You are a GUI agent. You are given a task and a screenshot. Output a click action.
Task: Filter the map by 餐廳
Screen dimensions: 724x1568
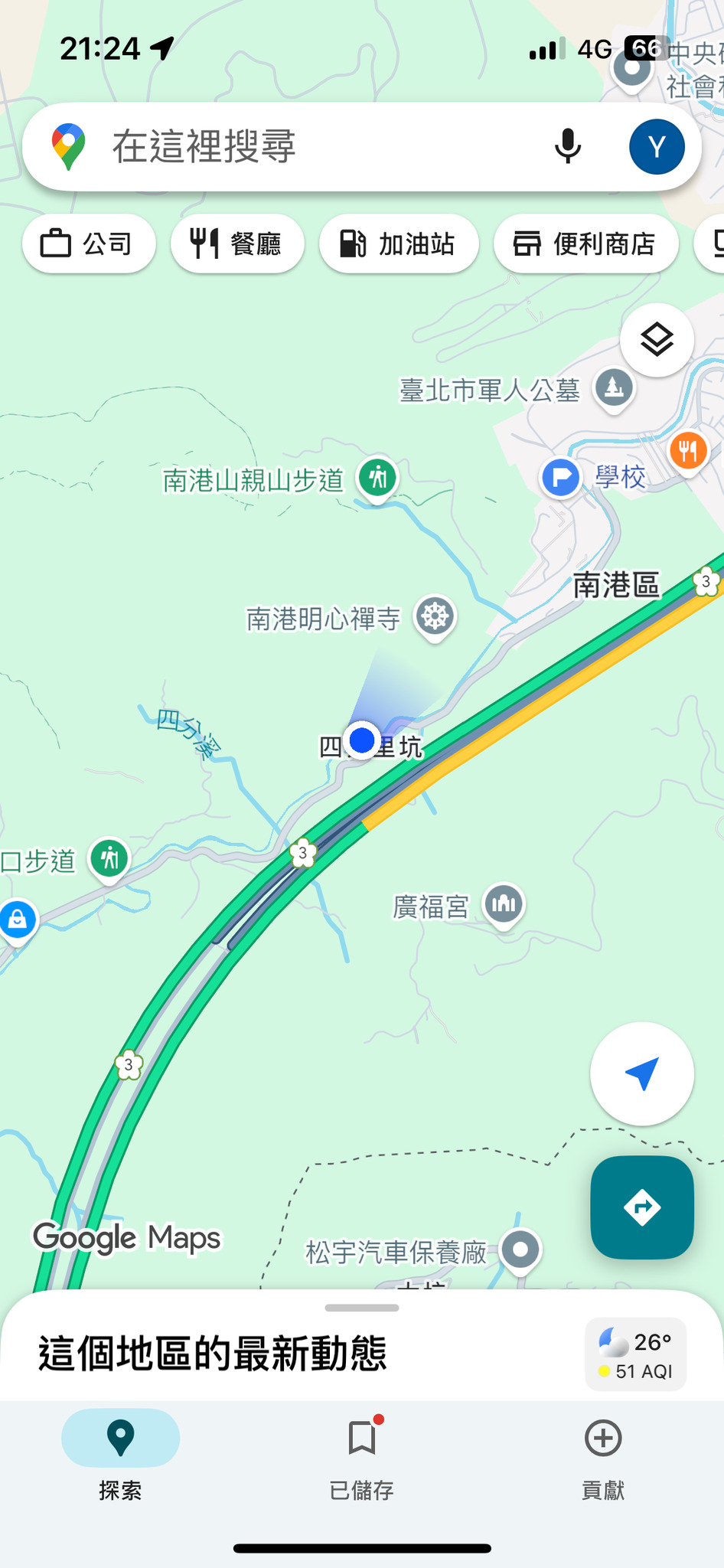click(x=237, y=244)
